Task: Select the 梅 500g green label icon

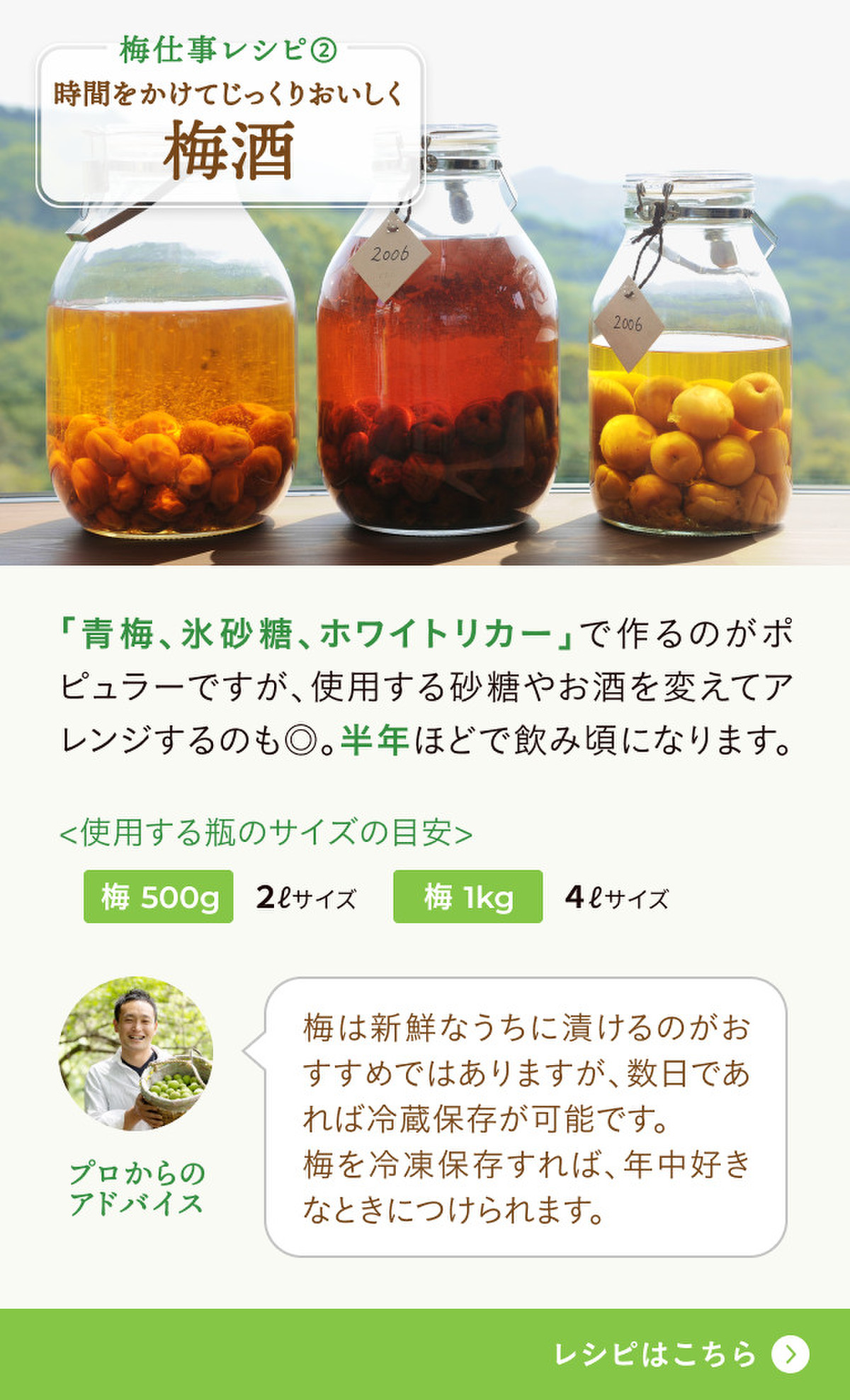Action: click(159, 895)
